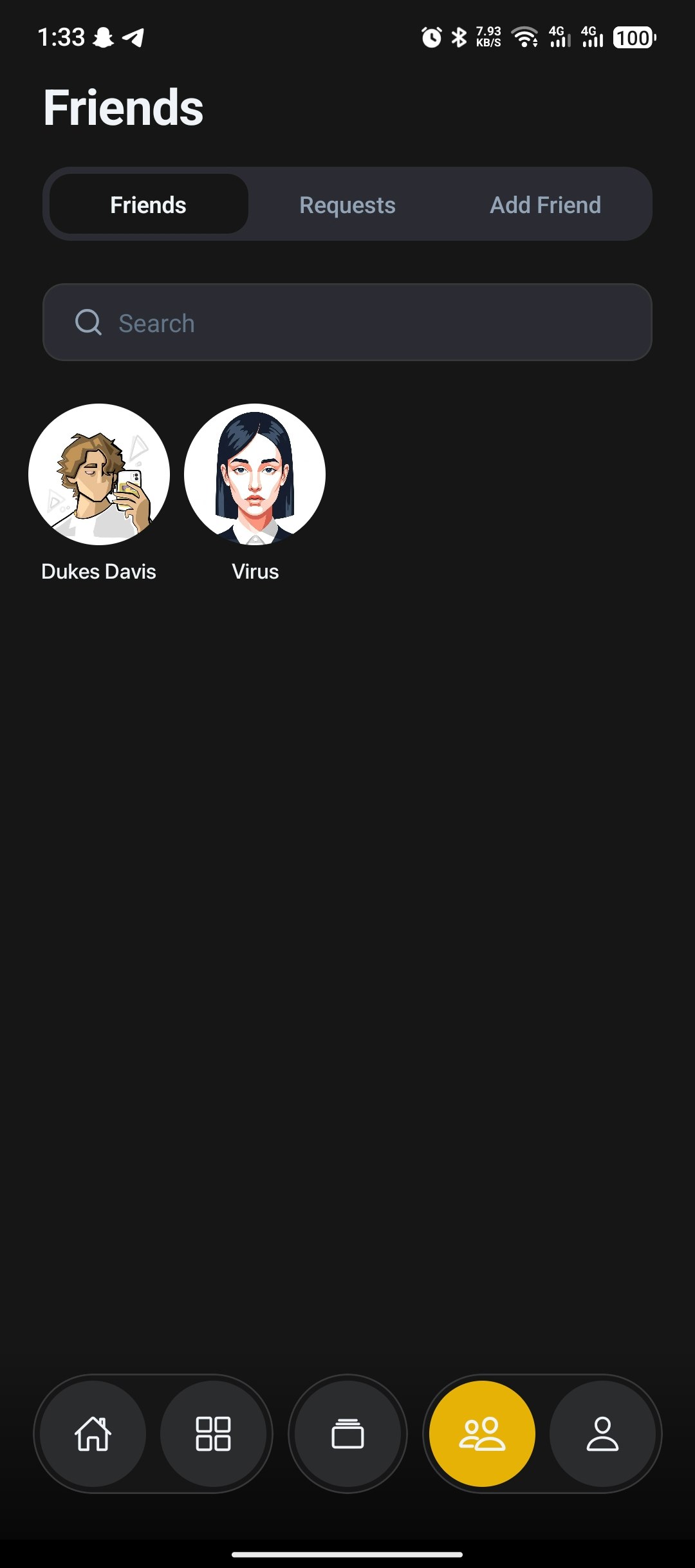Image resolution: width=695 pixels, height=1568 pixels.
Task: Select the Friends segment tab
Action: point(148,205)
